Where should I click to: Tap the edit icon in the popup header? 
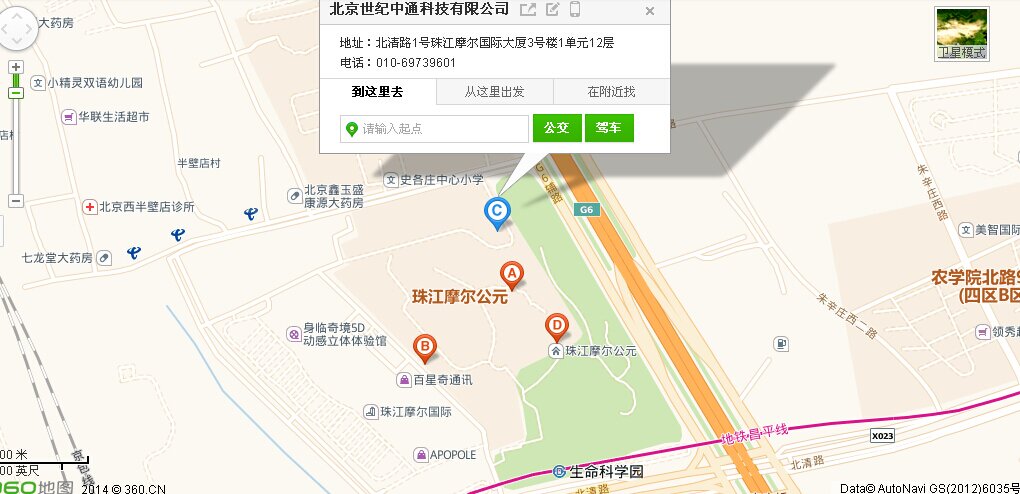552,10
